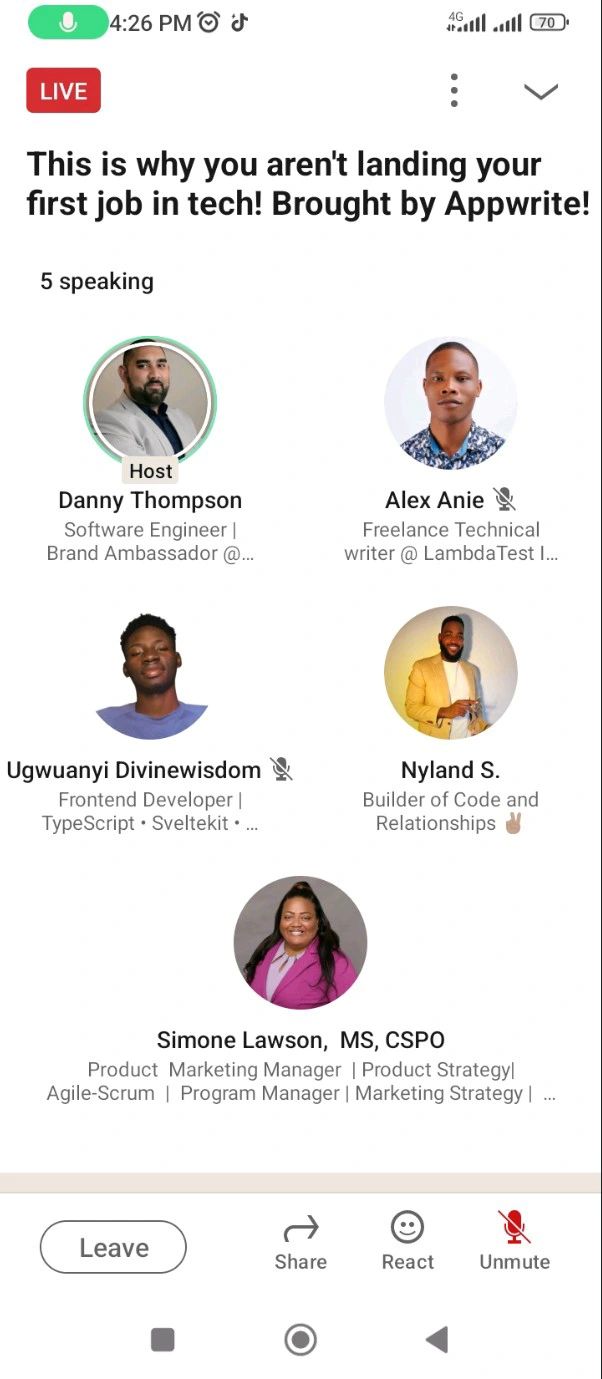Viewport: 602px width, 1379px height.
Task: Open the three-dot overflow menu
Action: coord(454,91)
